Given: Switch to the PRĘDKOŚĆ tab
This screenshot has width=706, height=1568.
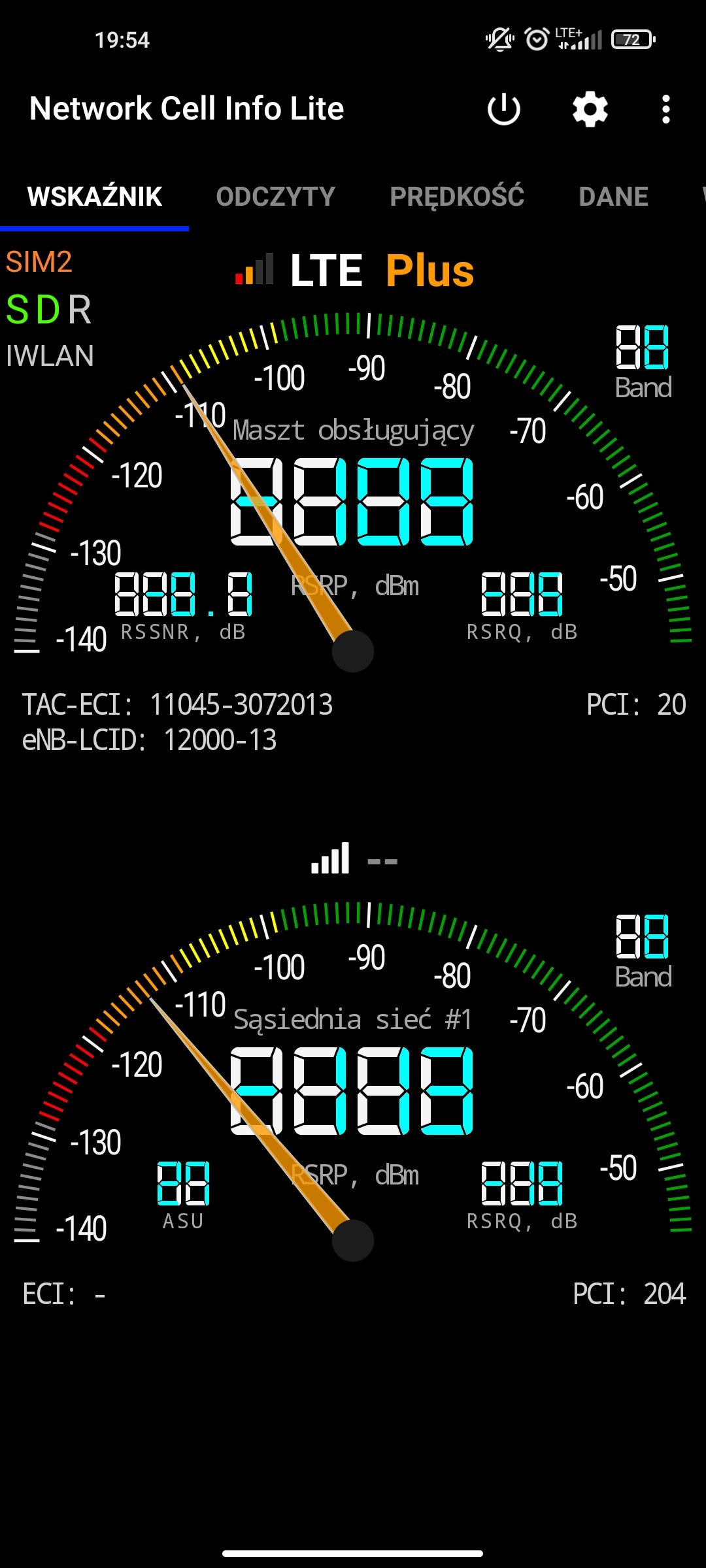Looking at the screenshot, I should click(x=457, y=197).
